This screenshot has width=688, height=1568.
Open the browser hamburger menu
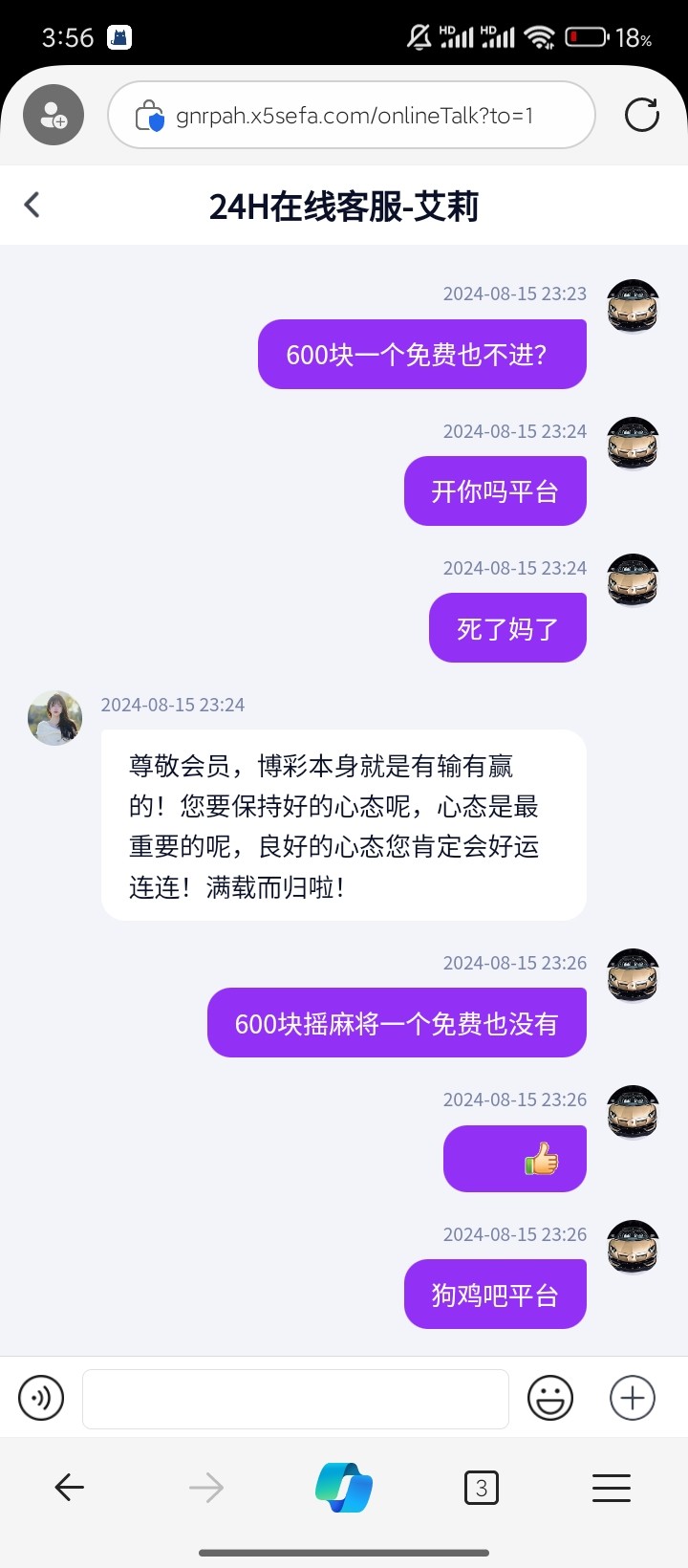point(612,1488)
